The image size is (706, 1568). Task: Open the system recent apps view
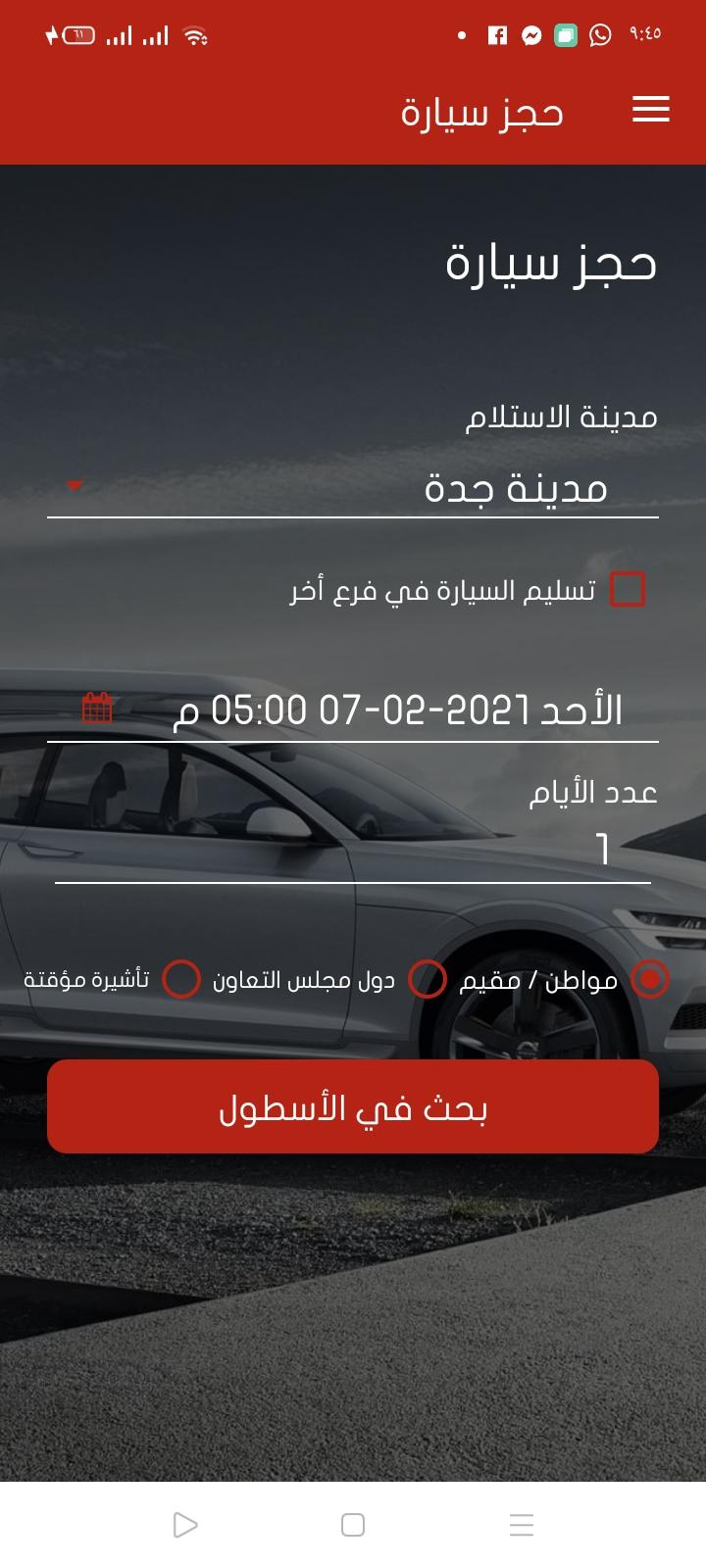coord(522,1524)
